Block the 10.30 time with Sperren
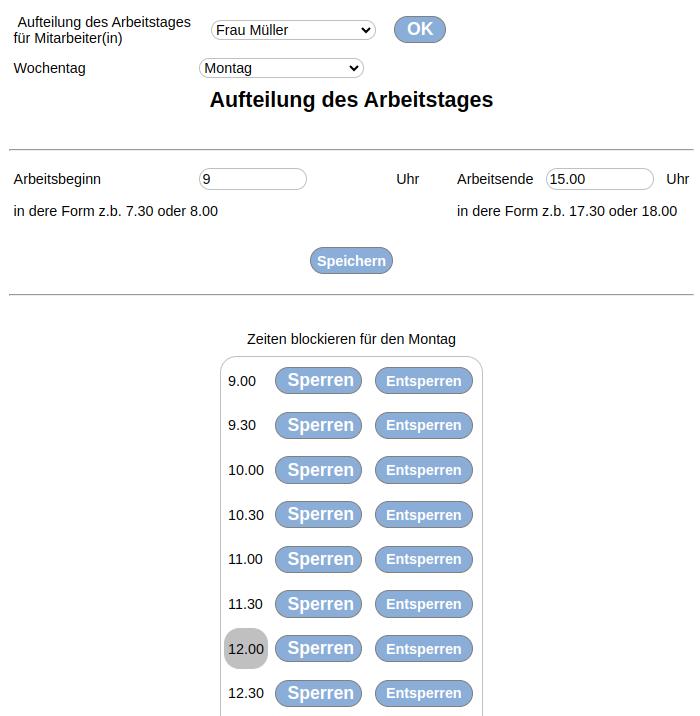 point(320,515)
